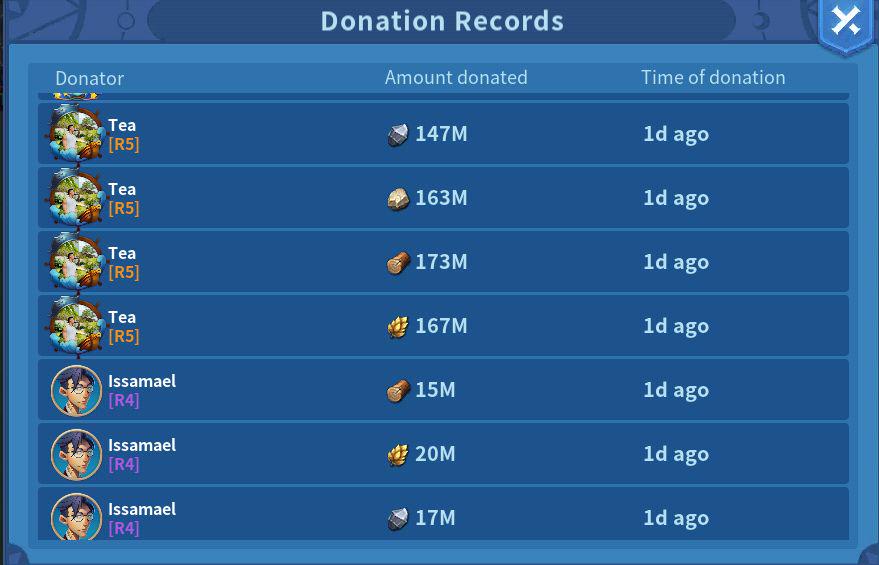This screenshot has height=565, width=879.
Task: Close the Donation Records window
Action: click(846, 22)
